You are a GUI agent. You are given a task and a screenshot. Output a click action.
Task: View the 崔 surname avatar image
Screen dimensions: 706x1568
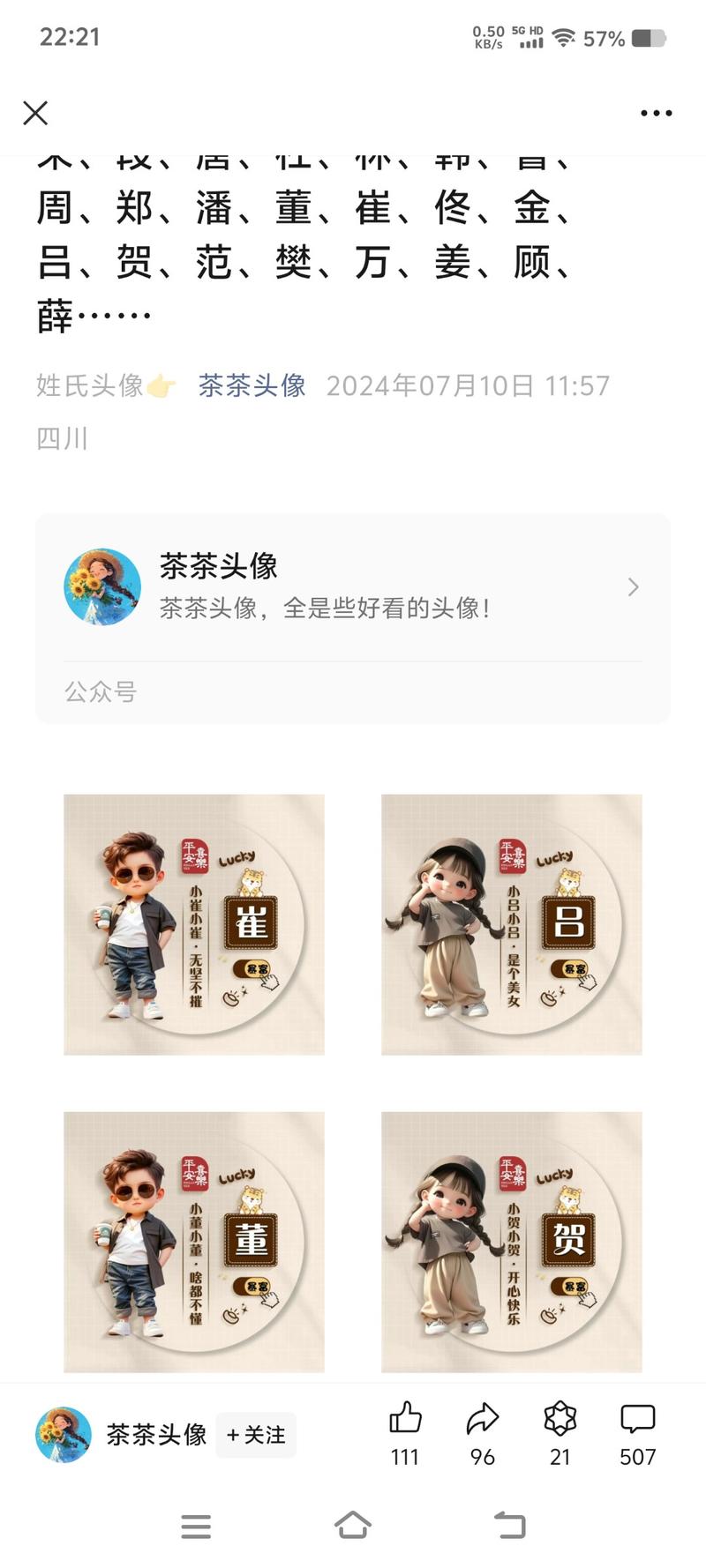tap(194, 924)
